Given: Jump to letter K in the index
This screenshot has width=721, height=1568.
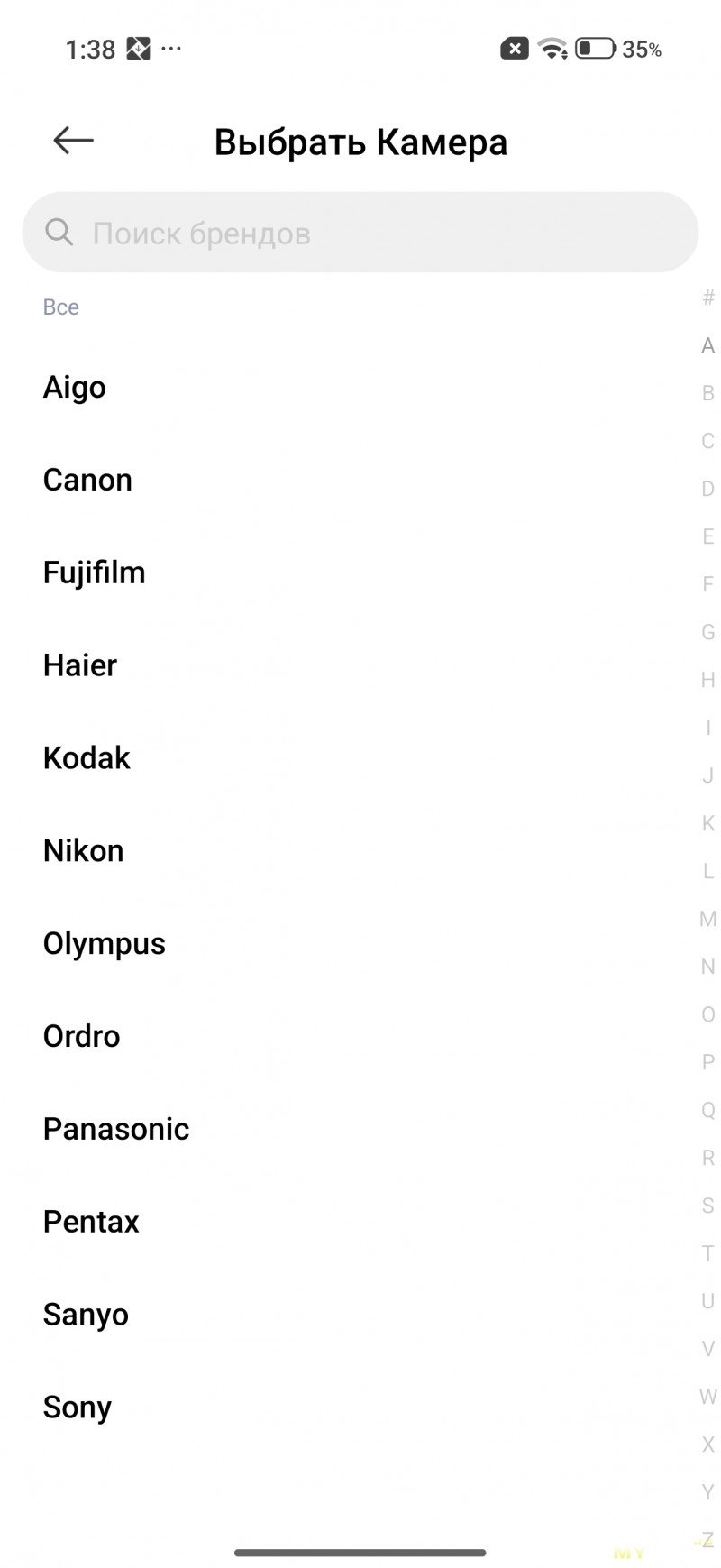Looking at the screenshot, I should coord(708,823).
